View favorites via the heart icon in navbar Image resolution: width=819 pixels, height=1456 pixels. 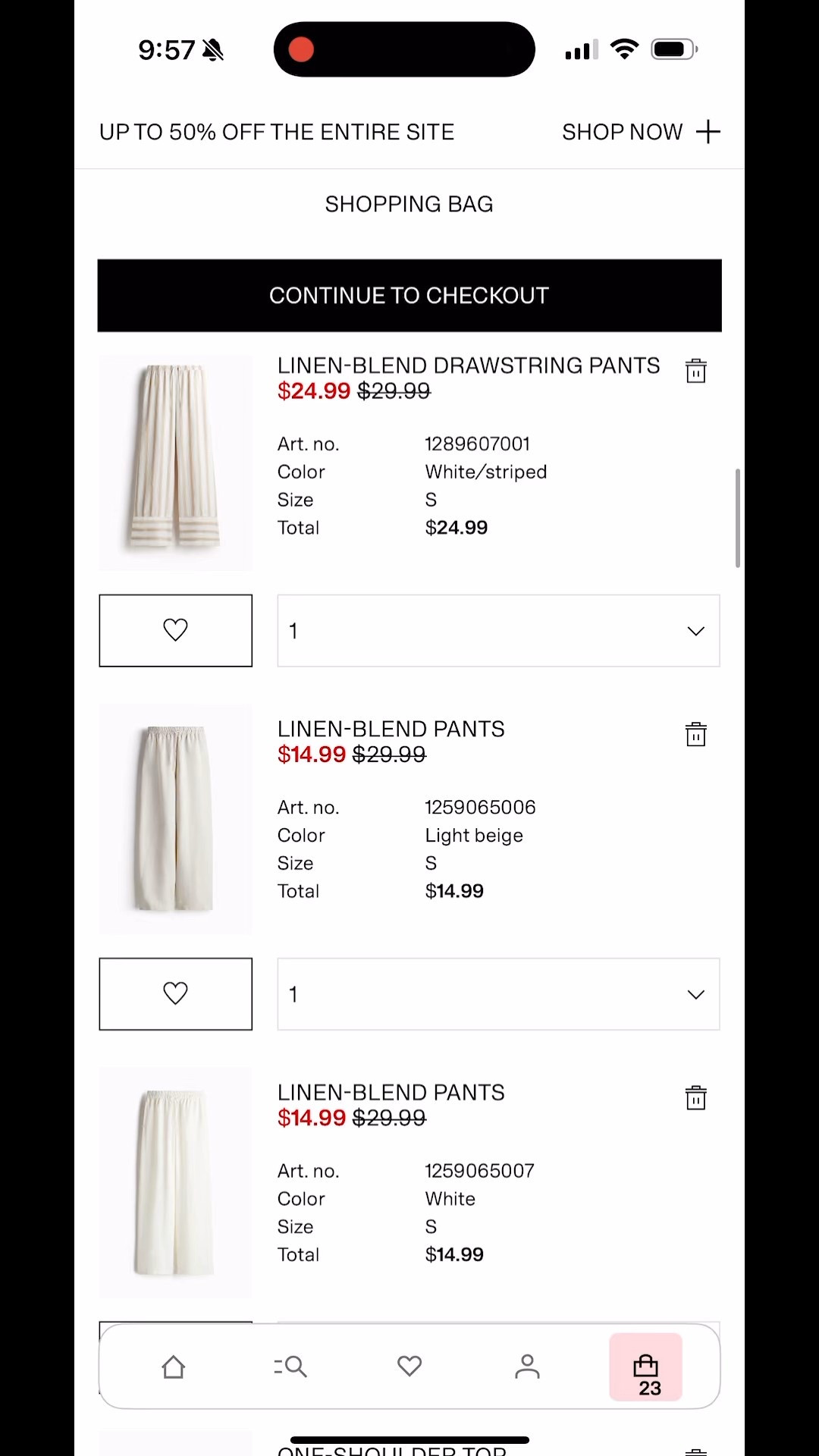409,1367
